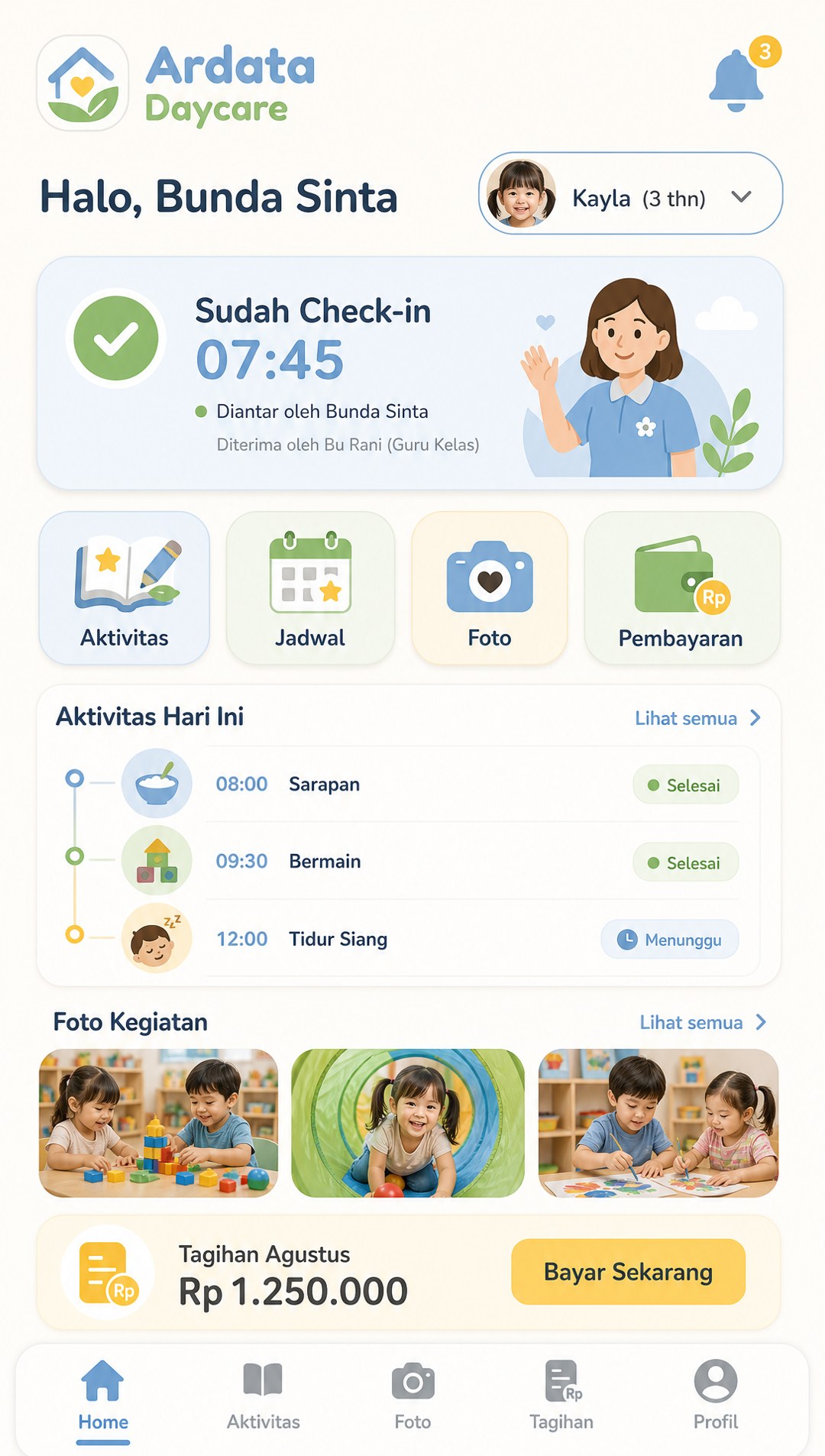View the photo of kids painting

click(x=658, y=1123)
